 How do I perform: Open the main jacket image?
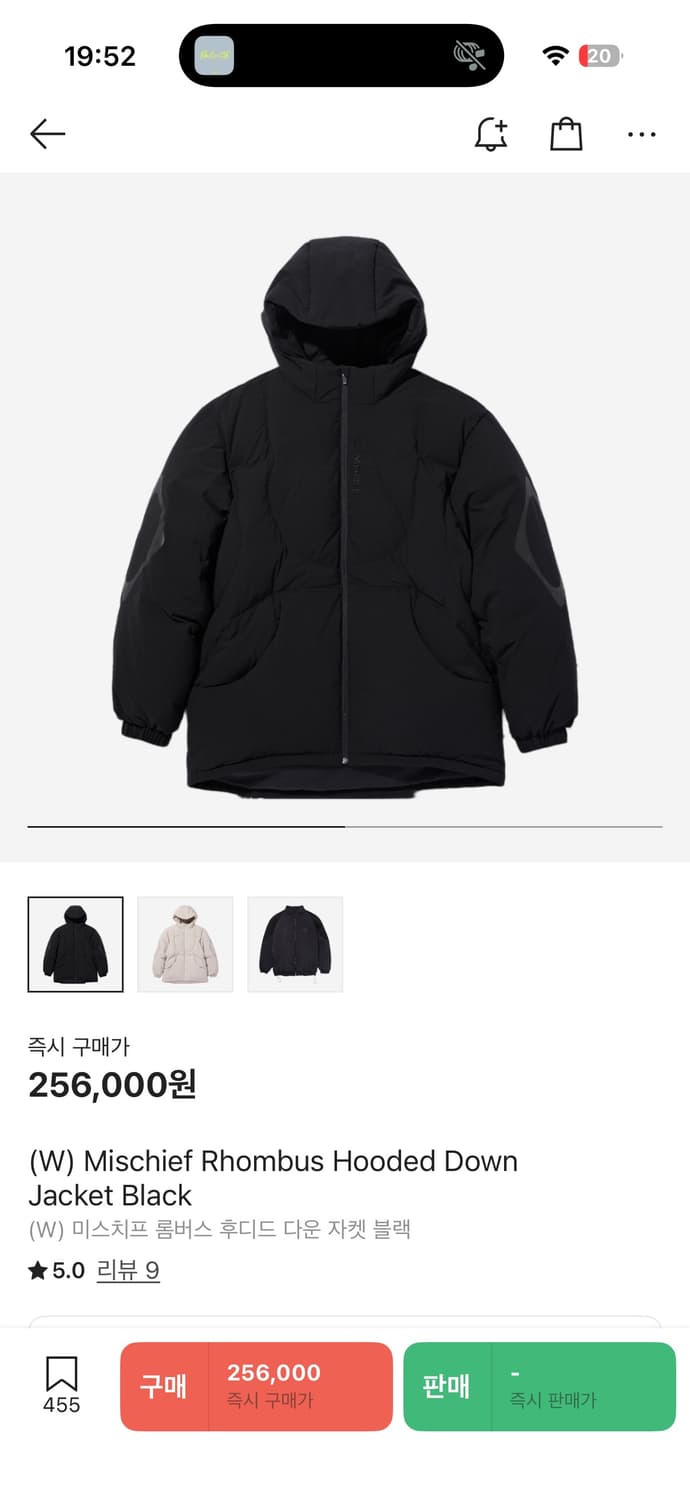345,515
